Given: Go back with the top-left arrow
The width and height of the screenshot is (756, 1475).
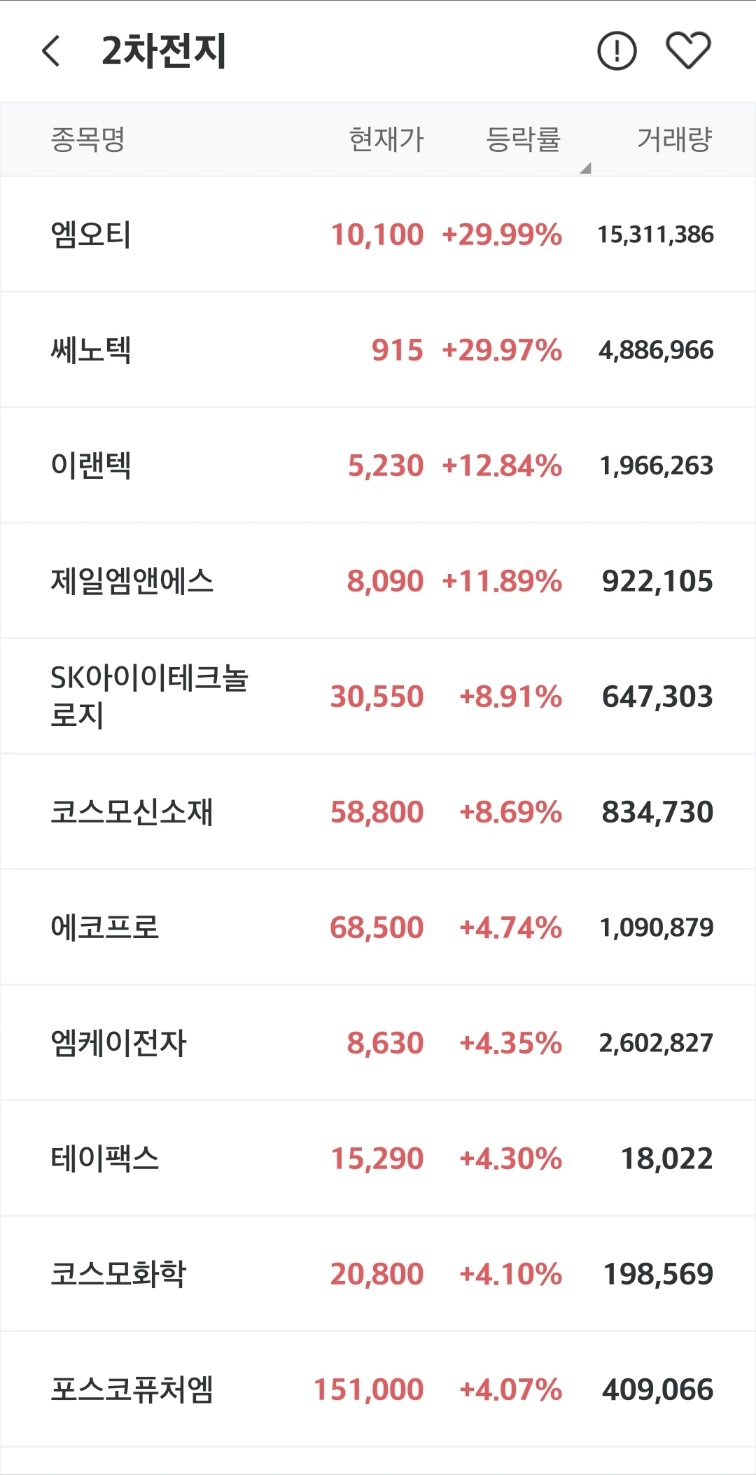Looking at the screenshot, I should pyautogui.click(x=51, y=51).
